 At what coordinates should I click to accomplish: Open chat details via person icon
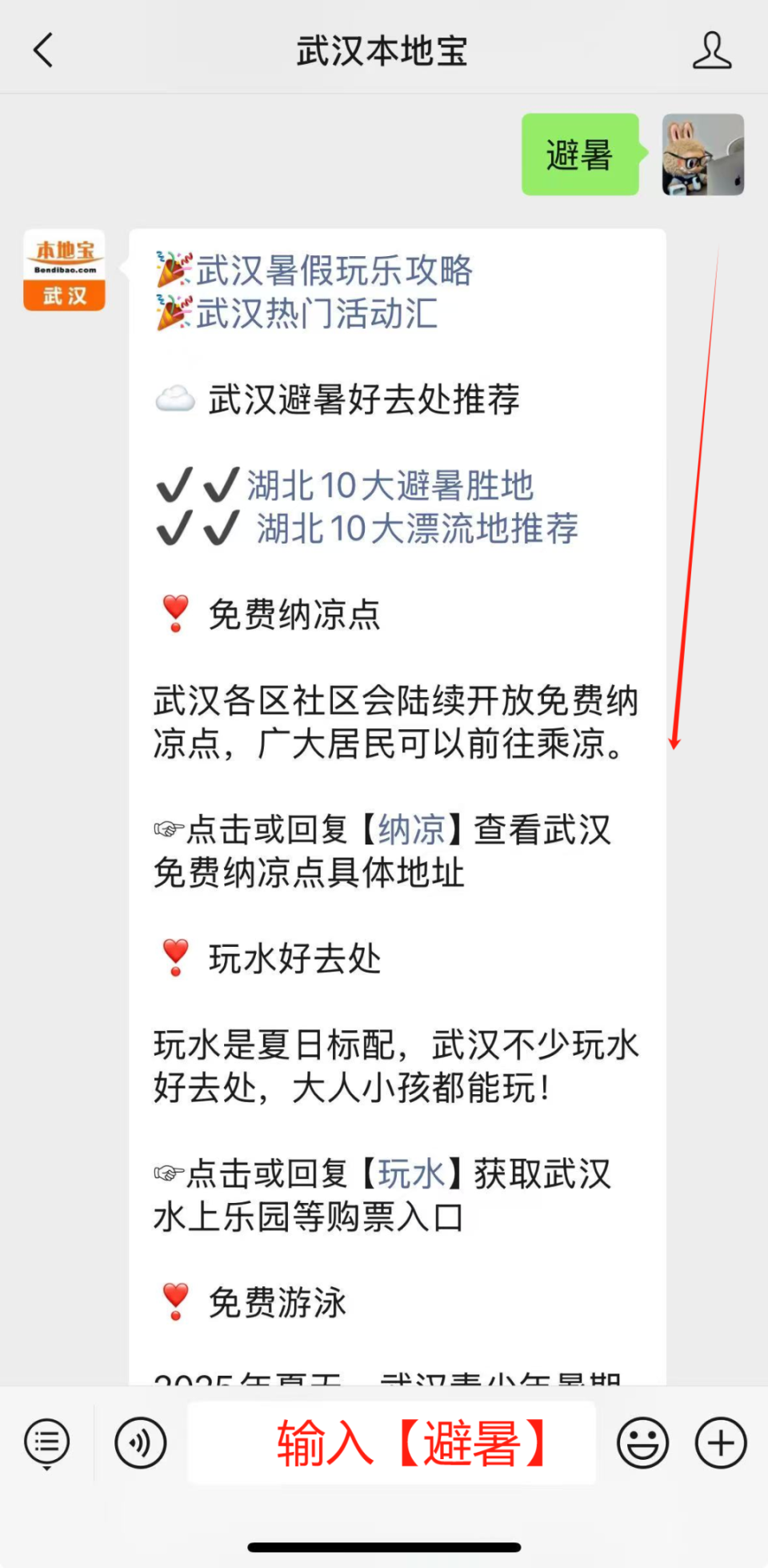pos(712,50)
